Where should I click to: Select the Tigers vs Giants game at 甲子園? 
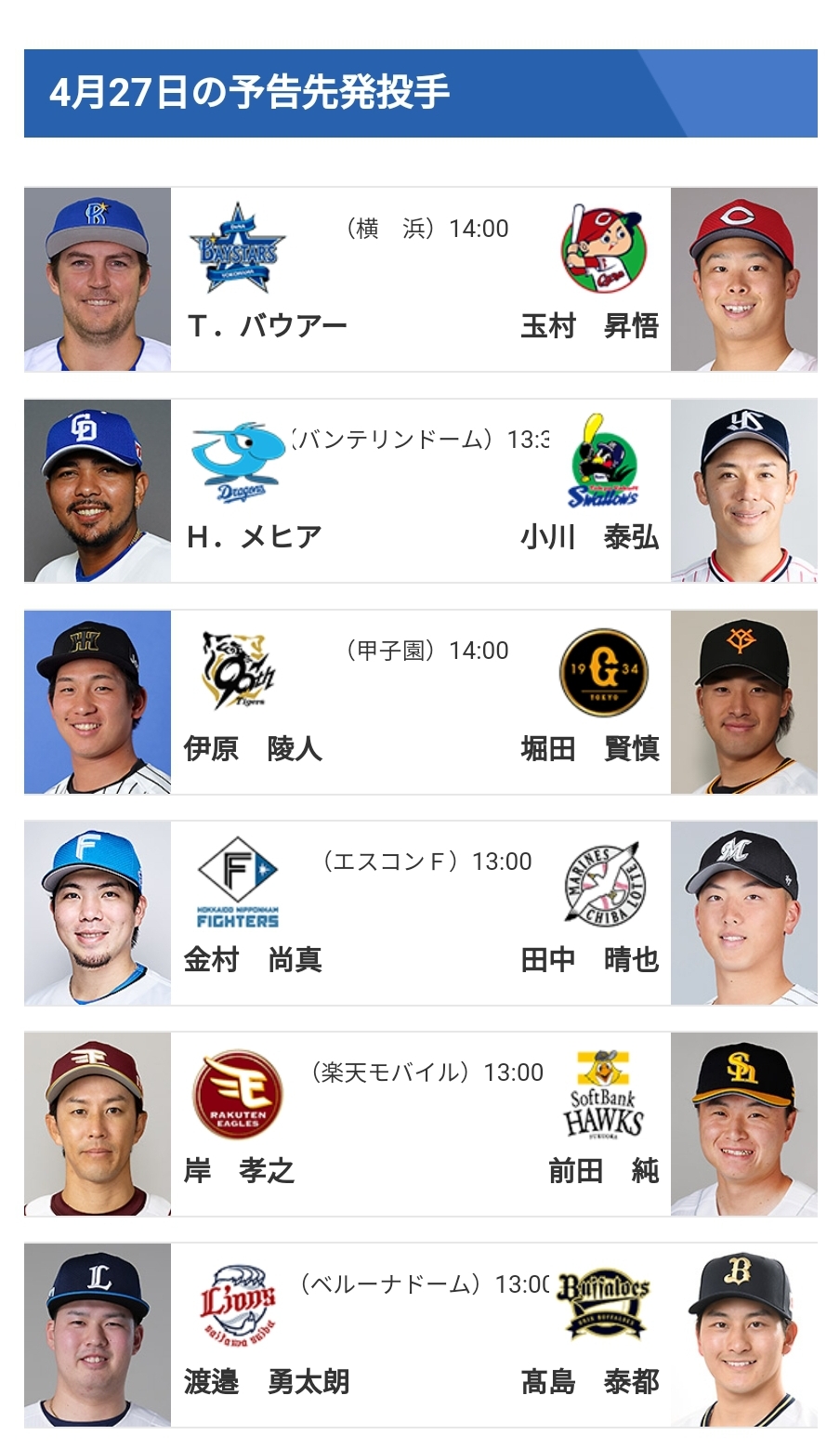pos(420,702)
